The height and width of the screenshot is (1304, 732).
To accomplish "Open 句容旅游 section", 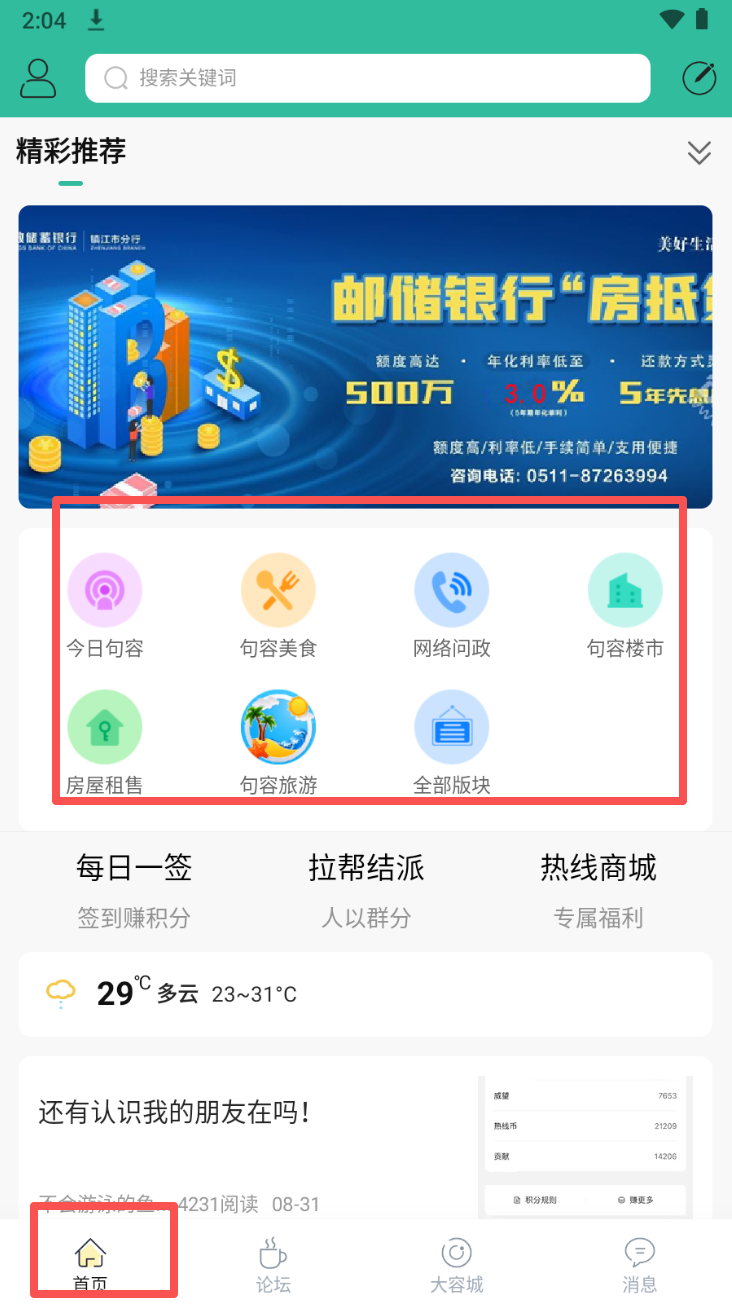I will [278, 742].
